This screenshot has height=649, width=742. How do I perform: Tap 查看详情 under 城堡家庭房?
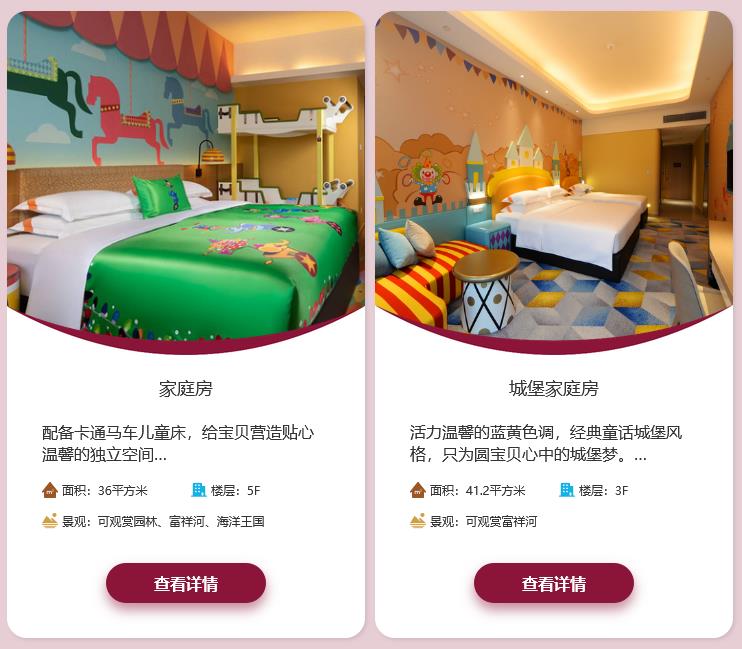[553, 583]
